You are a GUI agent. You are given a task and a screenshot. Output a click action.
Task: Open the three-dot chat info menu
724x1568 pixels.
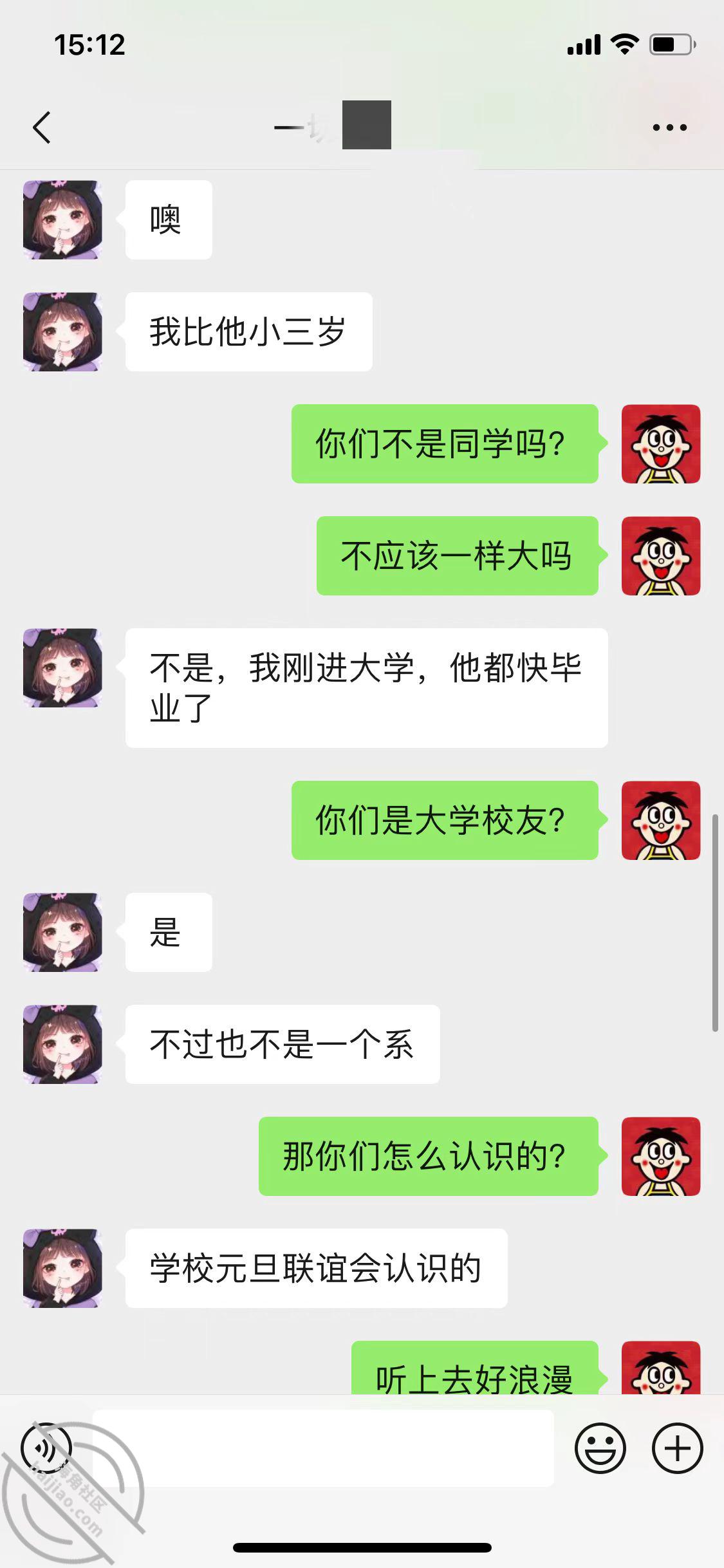coord(669,127)
